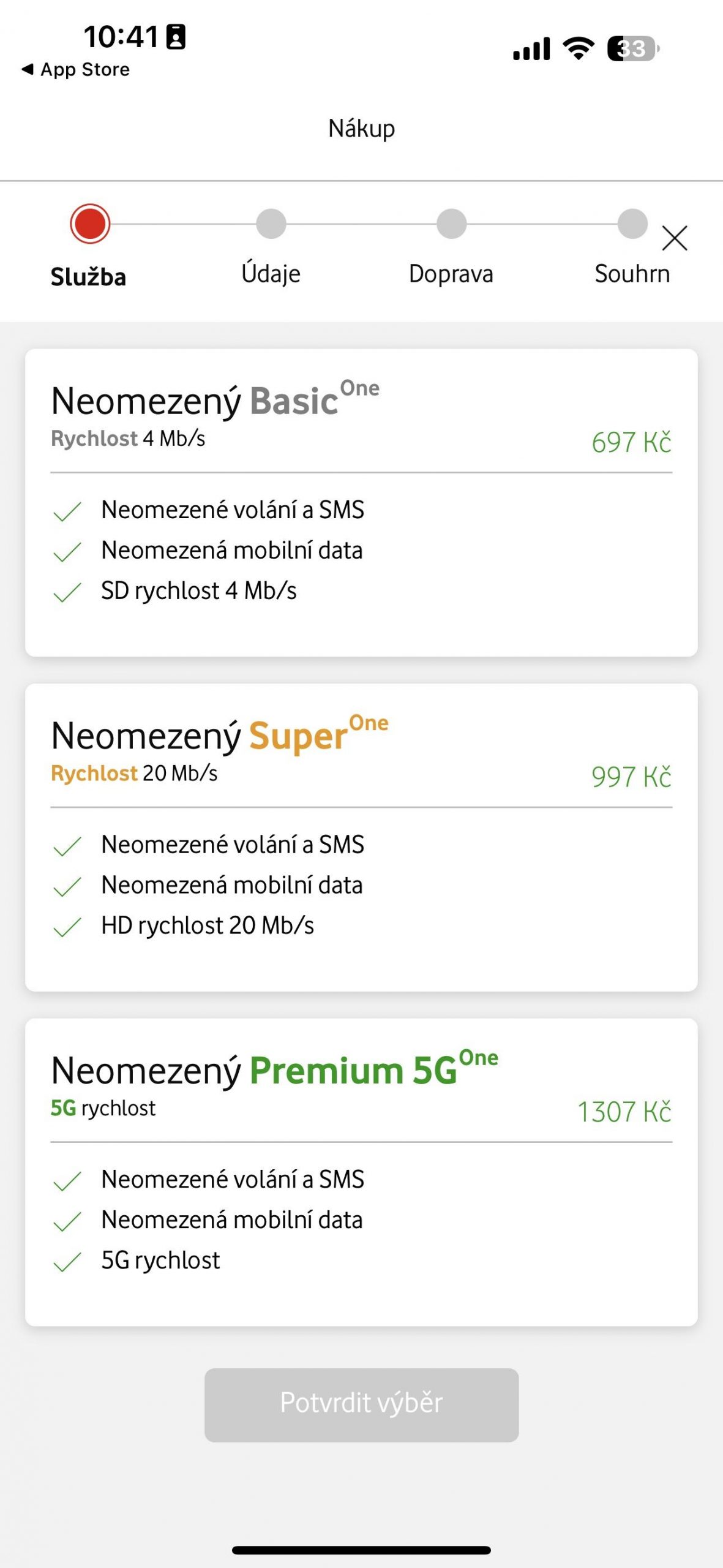Viewport: 723px width, 1568px height.
Task: Close the purchase flow with the X
Action: click(675, 238)
